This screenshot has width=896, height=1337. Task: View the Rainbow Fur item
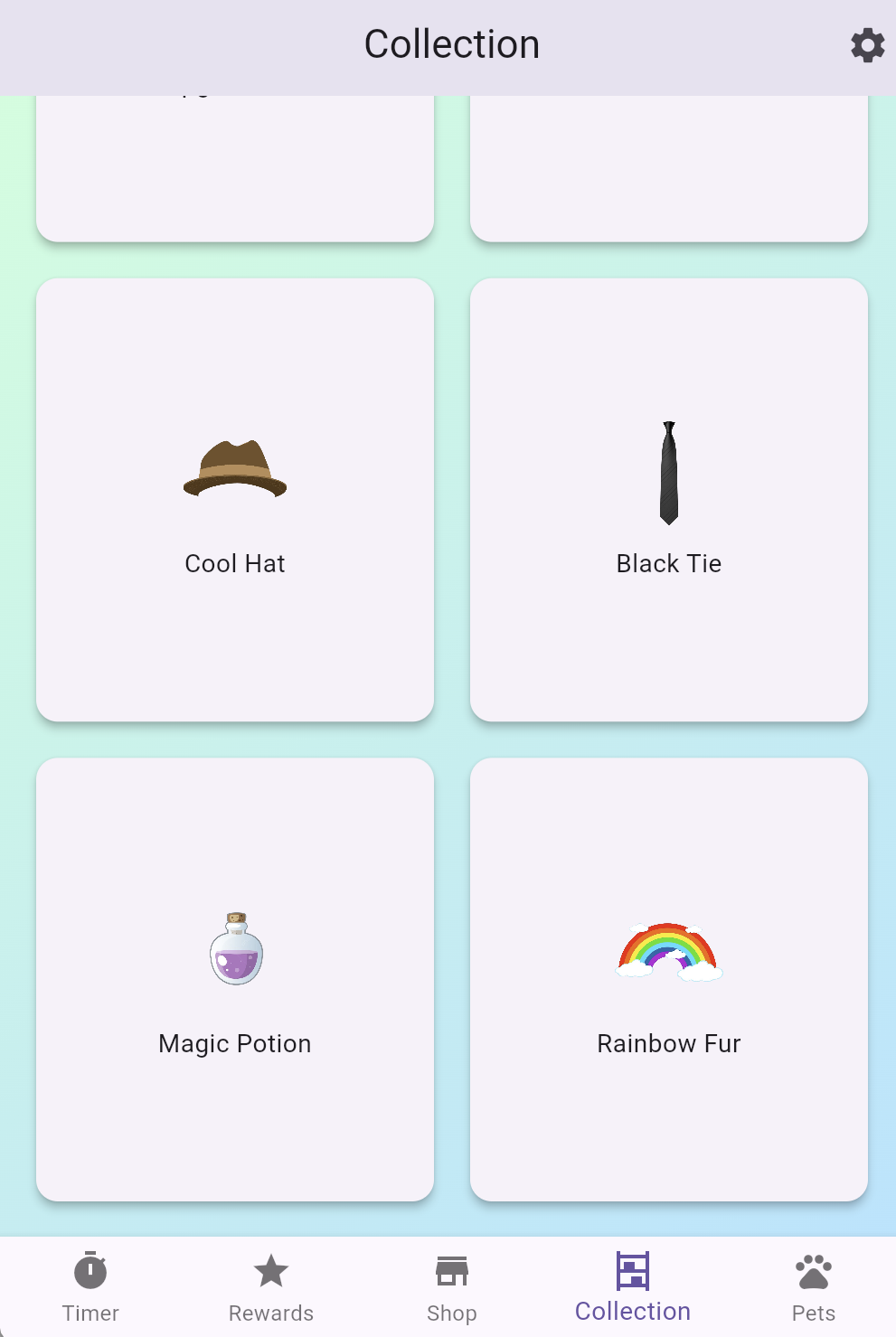tap(669, 980)
